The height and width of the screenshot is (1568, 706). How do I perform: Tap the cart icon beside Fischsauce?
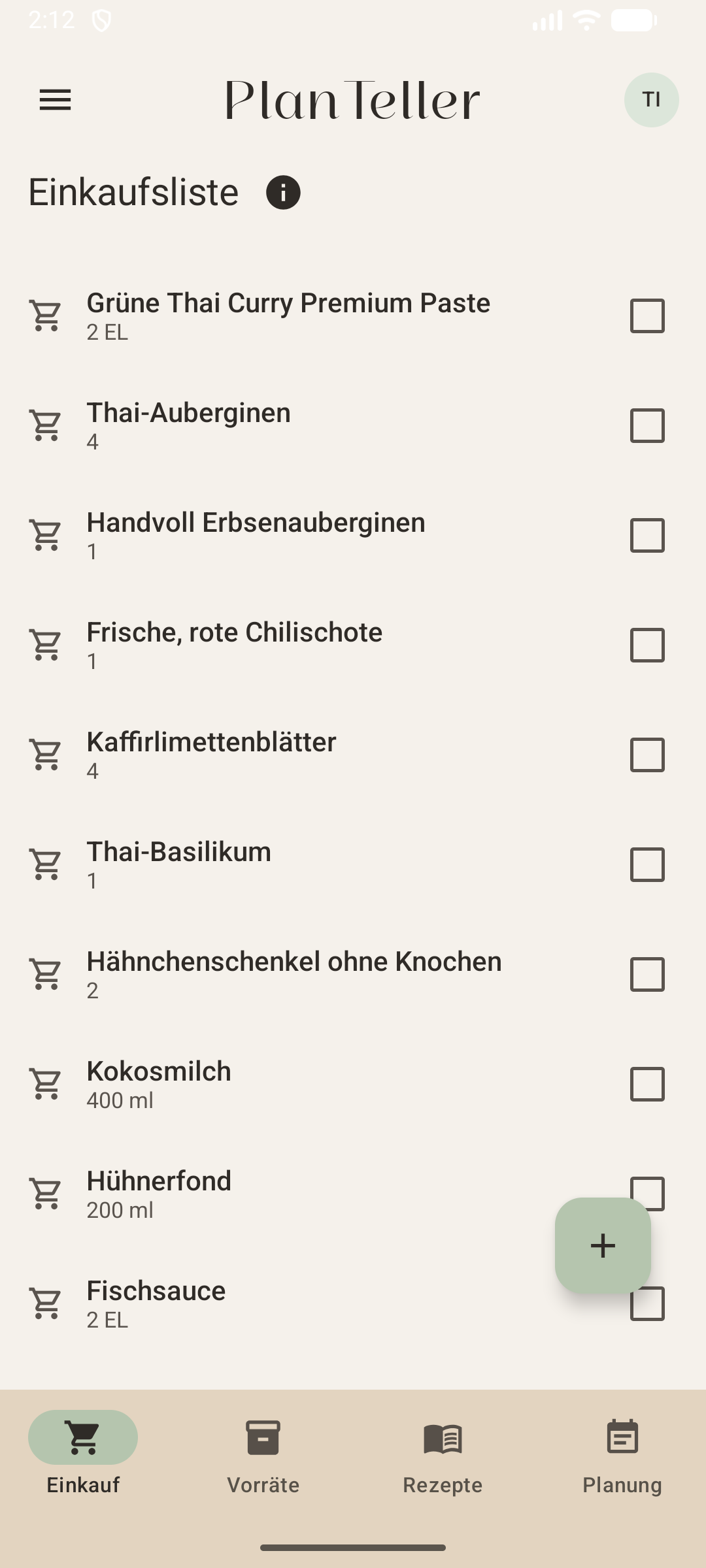tap(44, 1301)
